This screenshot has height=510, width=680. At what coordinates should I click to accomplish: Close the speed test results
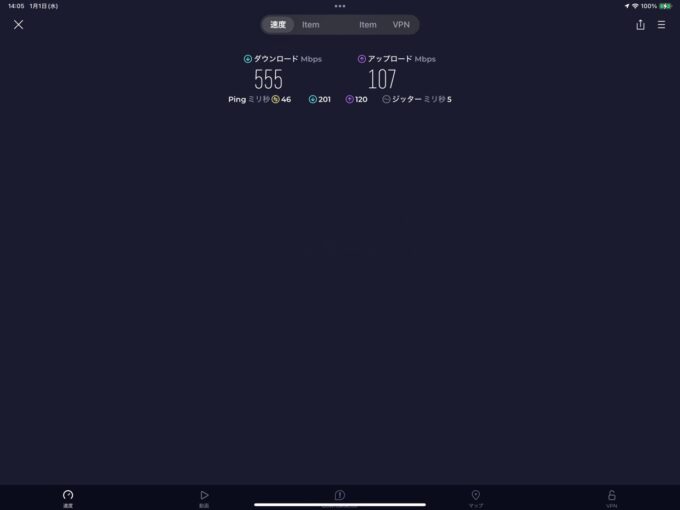(x=18, y=25)
